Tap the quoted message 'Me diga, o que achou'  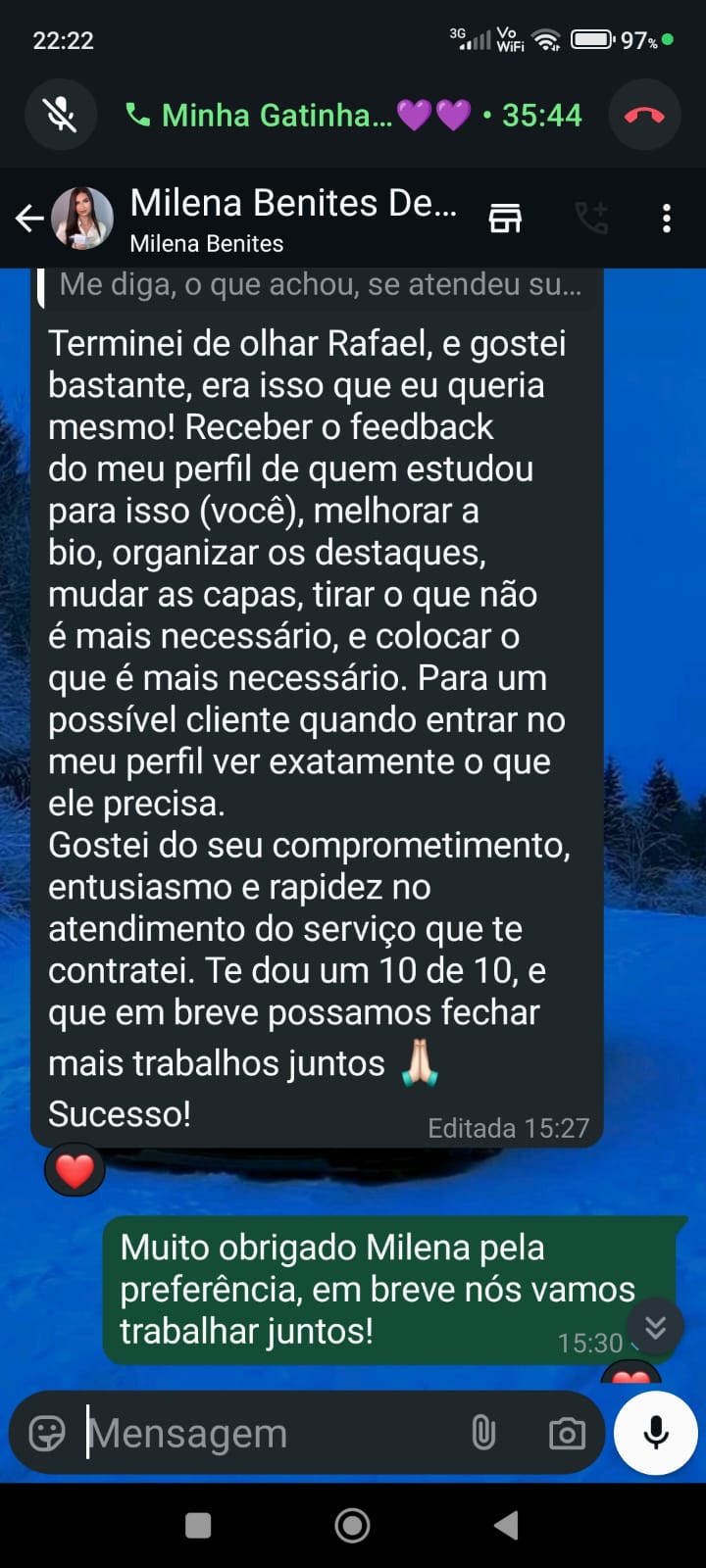pos(314,285)
